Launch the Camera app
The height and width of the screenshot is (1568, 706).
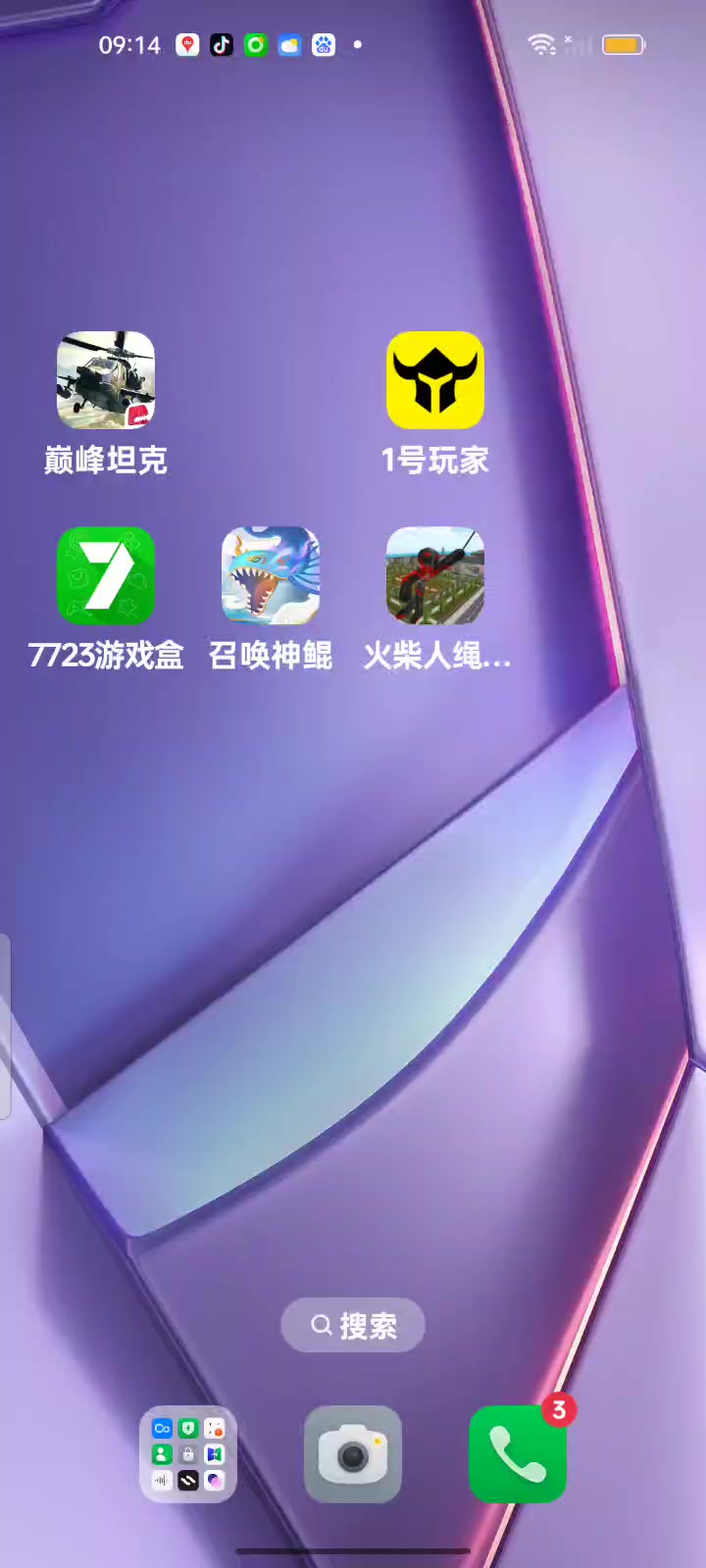[x=353, y=1454]
